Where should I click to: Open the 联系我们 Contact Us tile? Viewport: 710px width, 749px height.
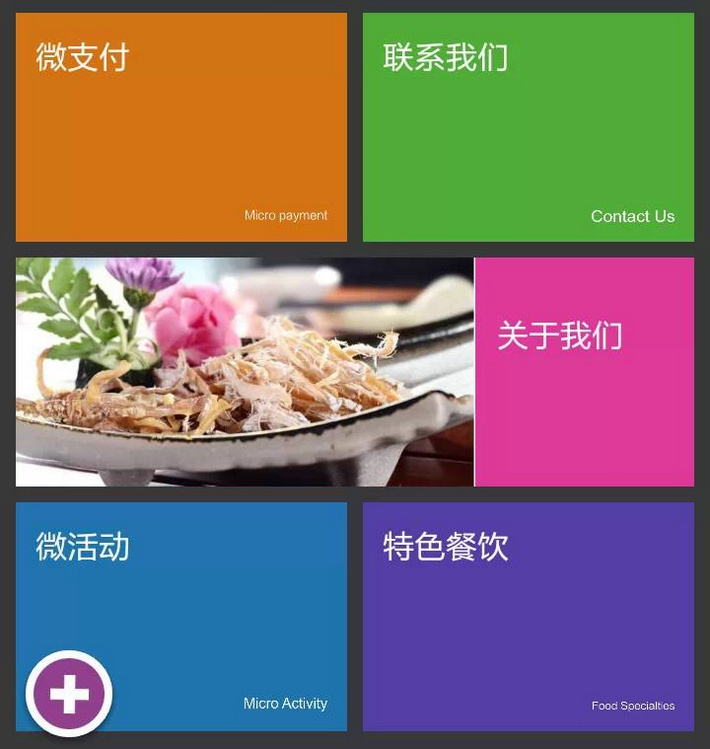(x=528, y=127)
